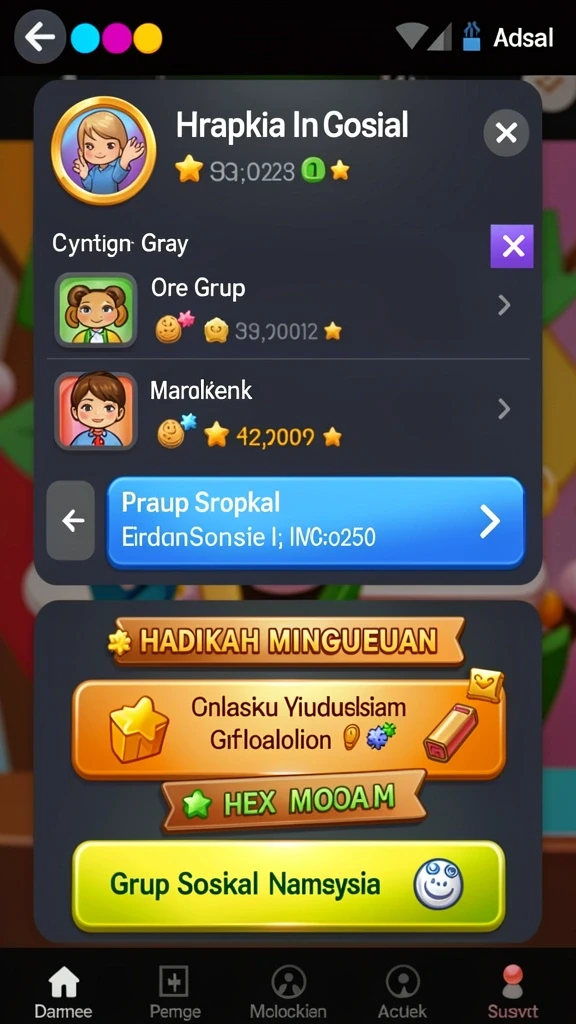Viewport: 576px width, 1024px height.
Task: Switch to the Pemge tab
Action: click(175, 993)
